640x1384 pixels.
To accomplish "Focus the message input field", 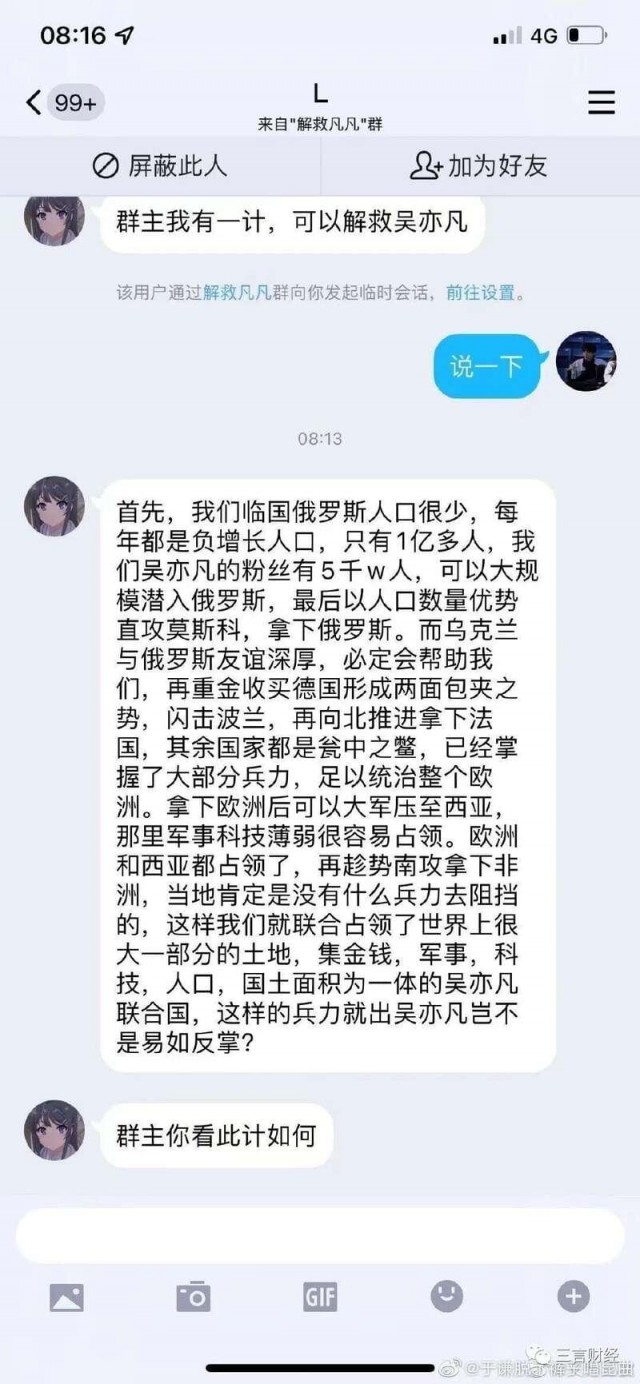I will tap(320, 1236).
